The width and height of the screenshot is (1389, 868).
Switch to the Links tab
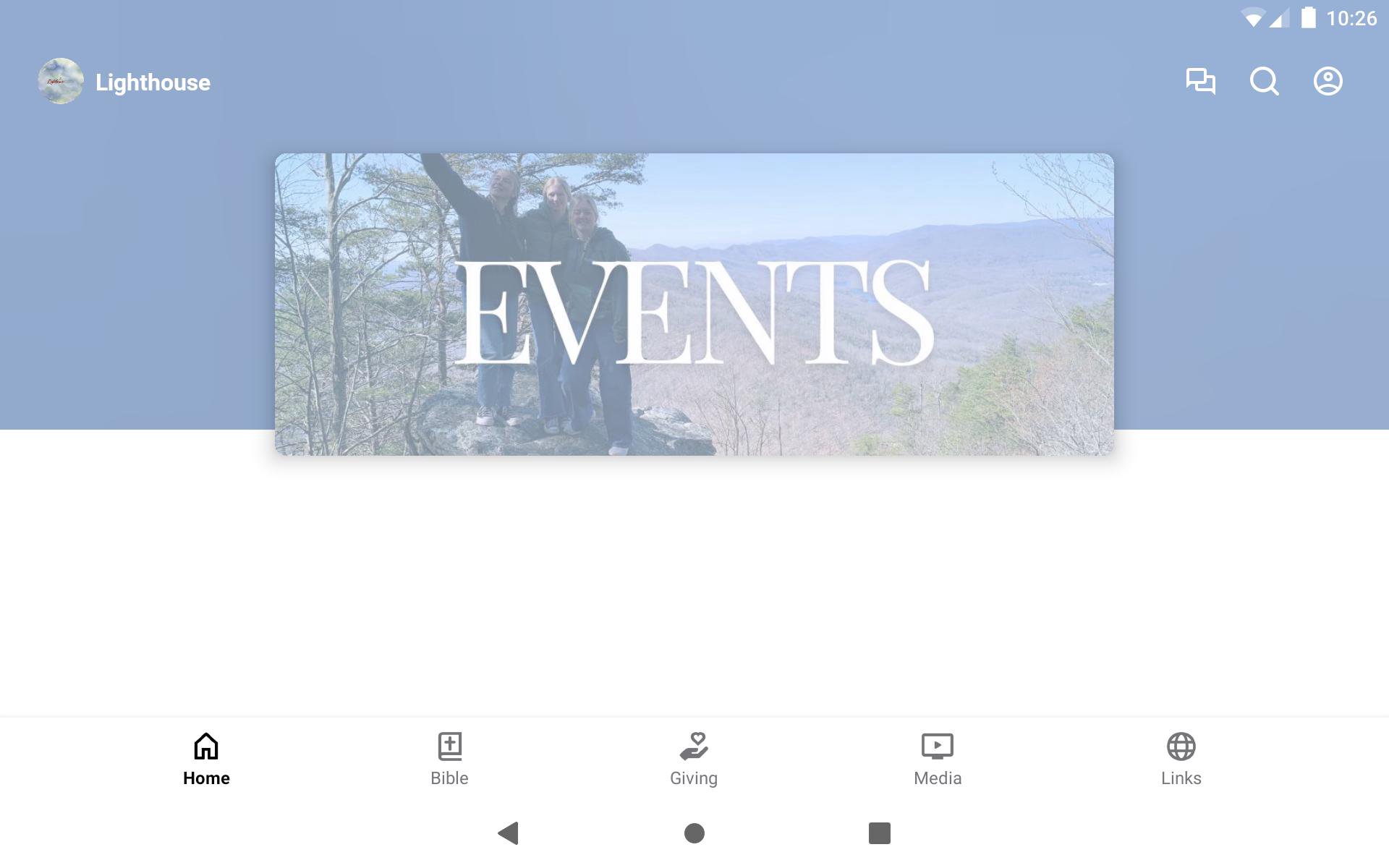click(1181, 759)
